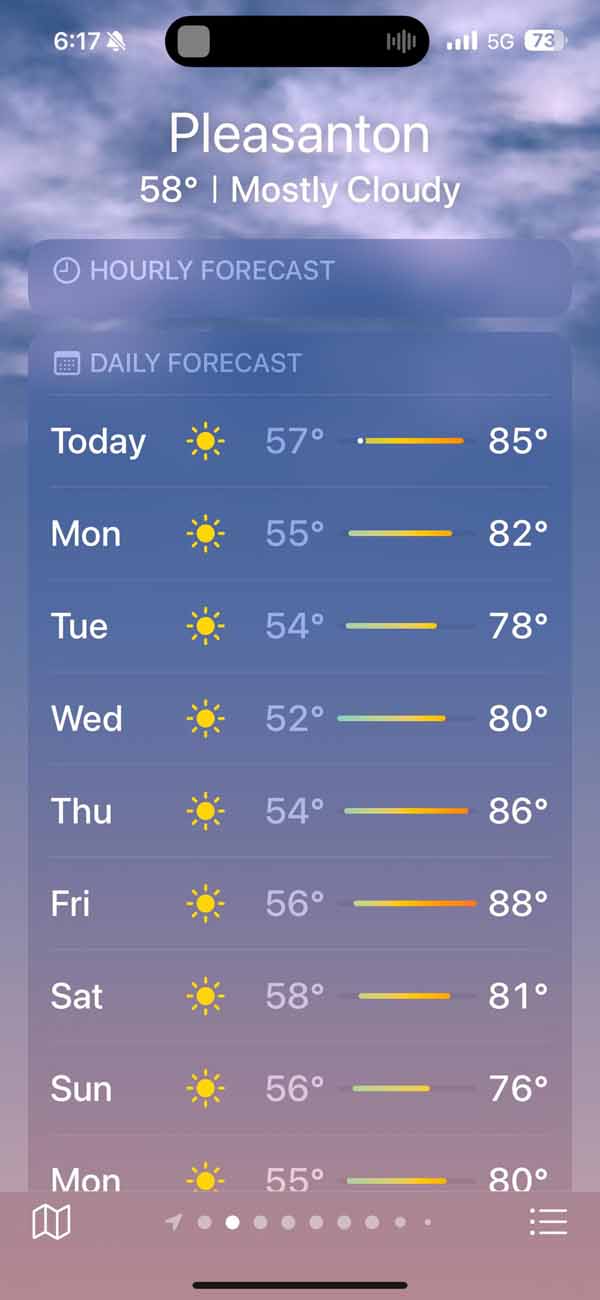Open Today's daily forecast details
This screenshot has width=600, height=1300.
pos(300,441)
